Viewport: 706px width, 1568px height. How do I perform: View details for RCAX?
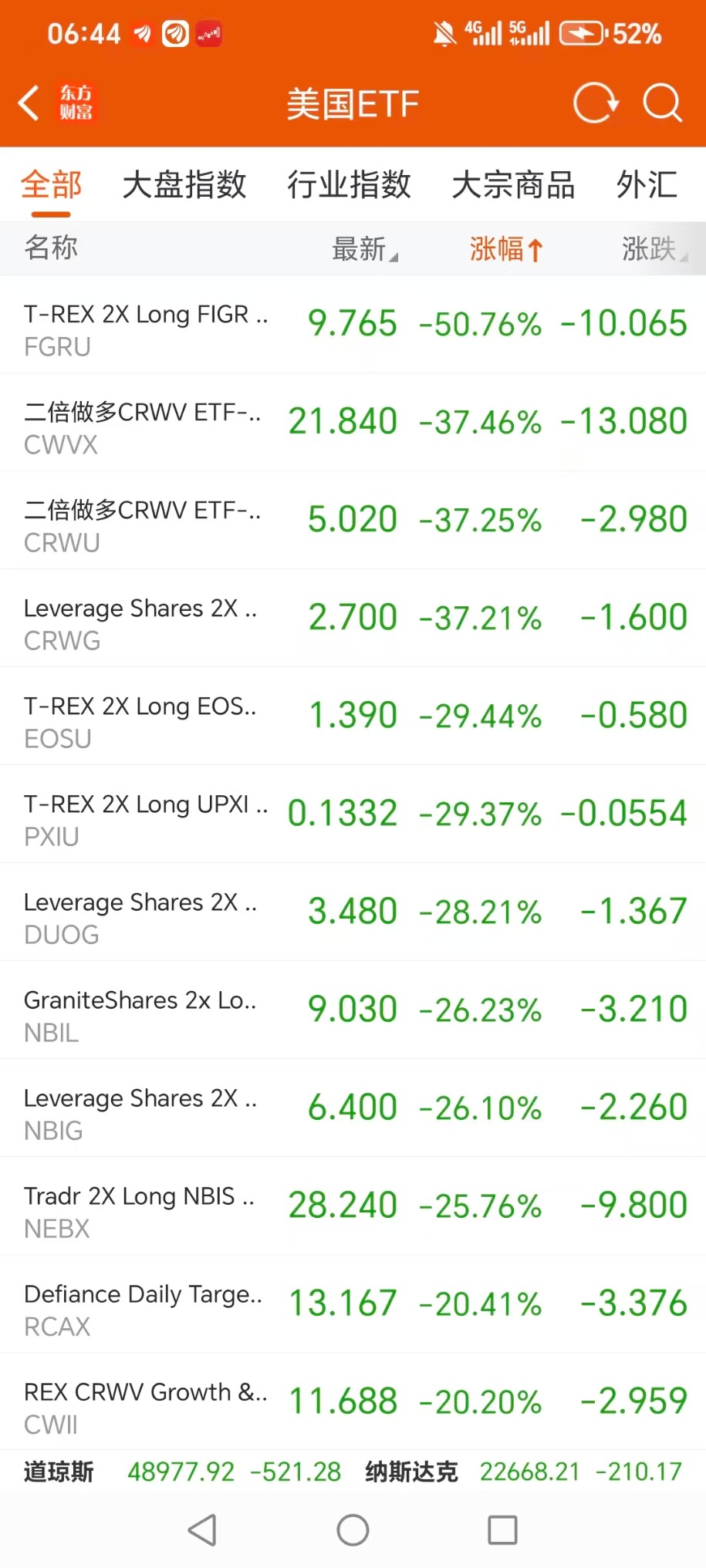point(353,1304)
